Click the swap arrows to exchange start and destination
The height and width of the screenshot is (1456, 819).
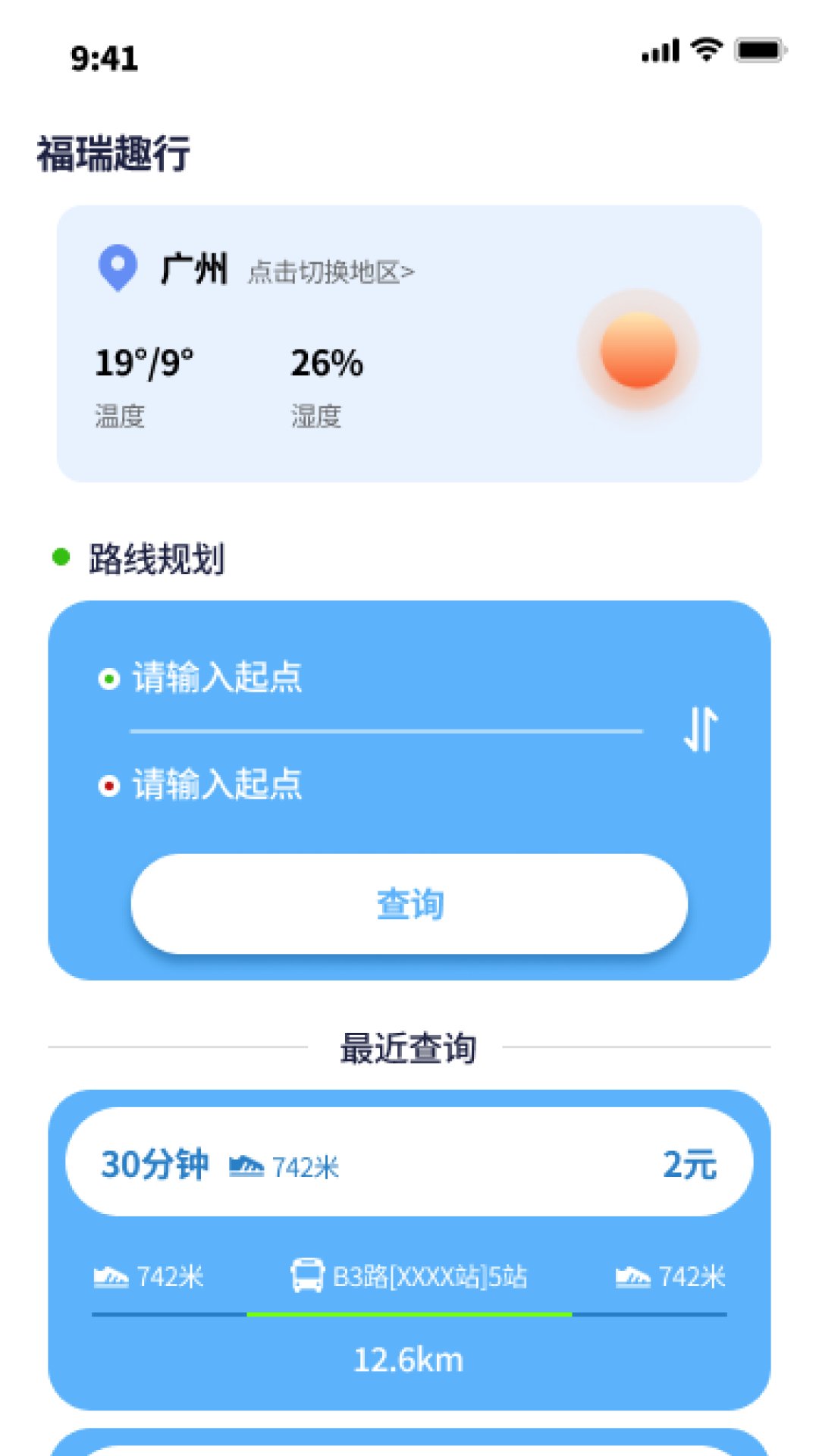click(701, 728)
